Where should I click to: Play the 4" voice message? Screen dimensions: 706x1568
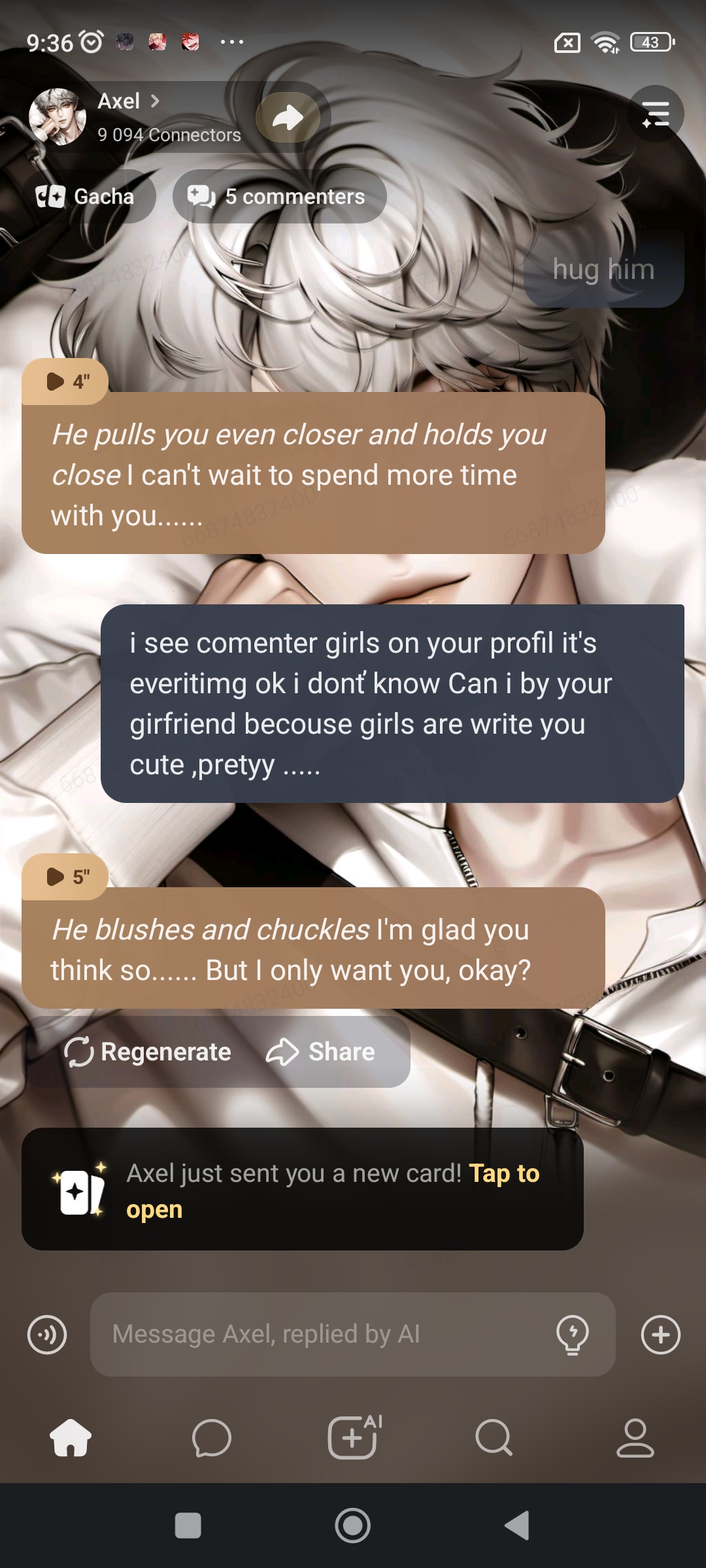(65, 382)
